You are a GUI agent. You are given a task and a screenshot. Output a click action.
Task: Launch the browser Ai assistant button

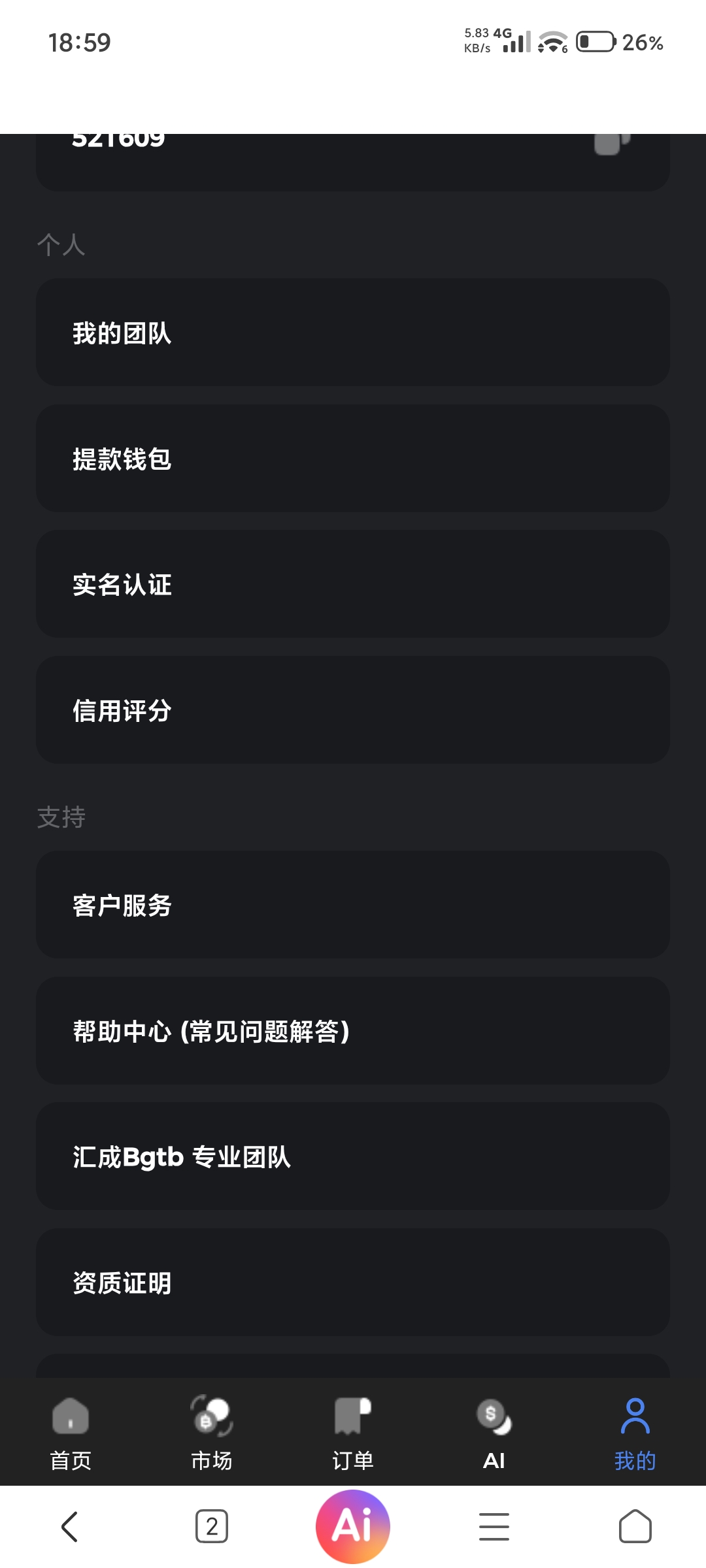point(353,1527)
